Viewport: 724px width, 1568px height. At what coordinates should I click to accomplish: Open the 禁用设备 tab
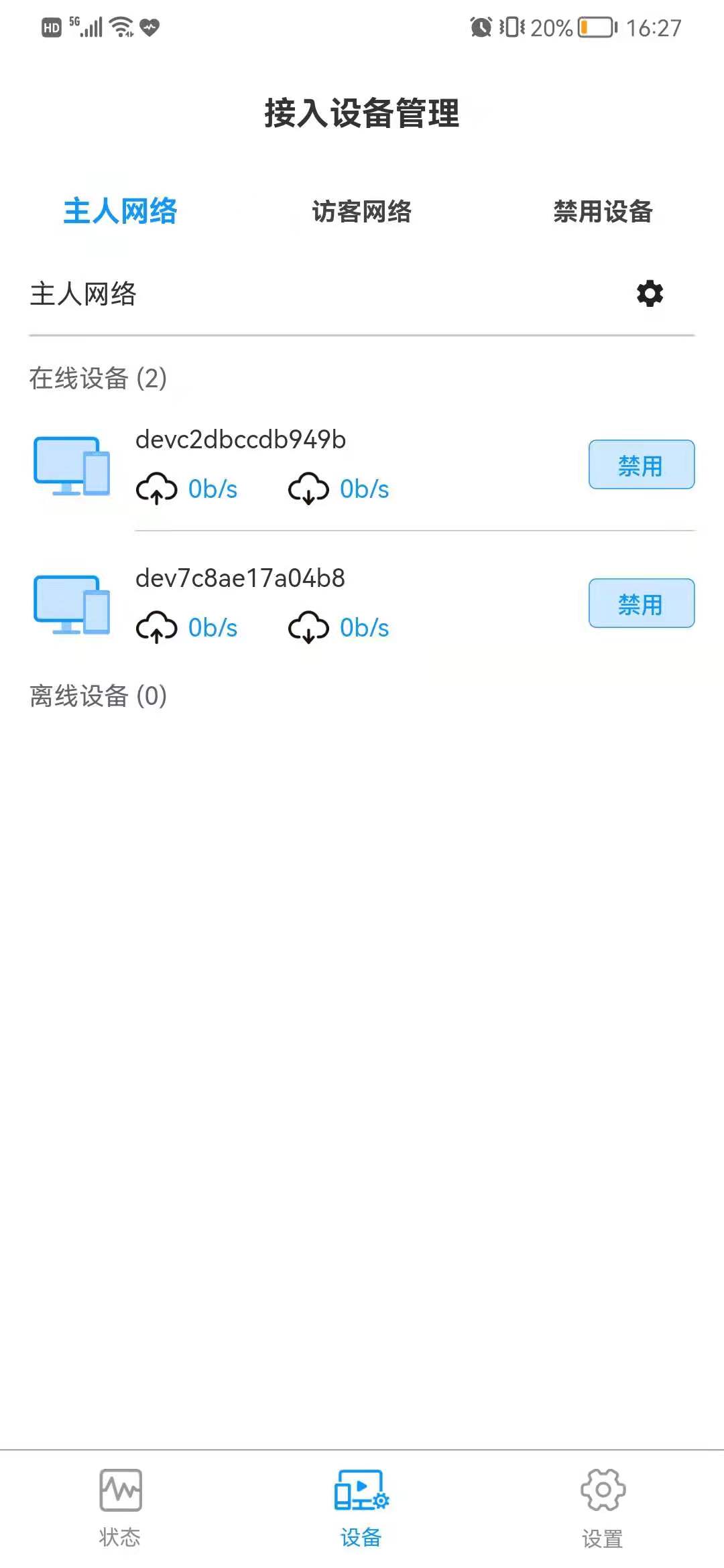point(603,211)
